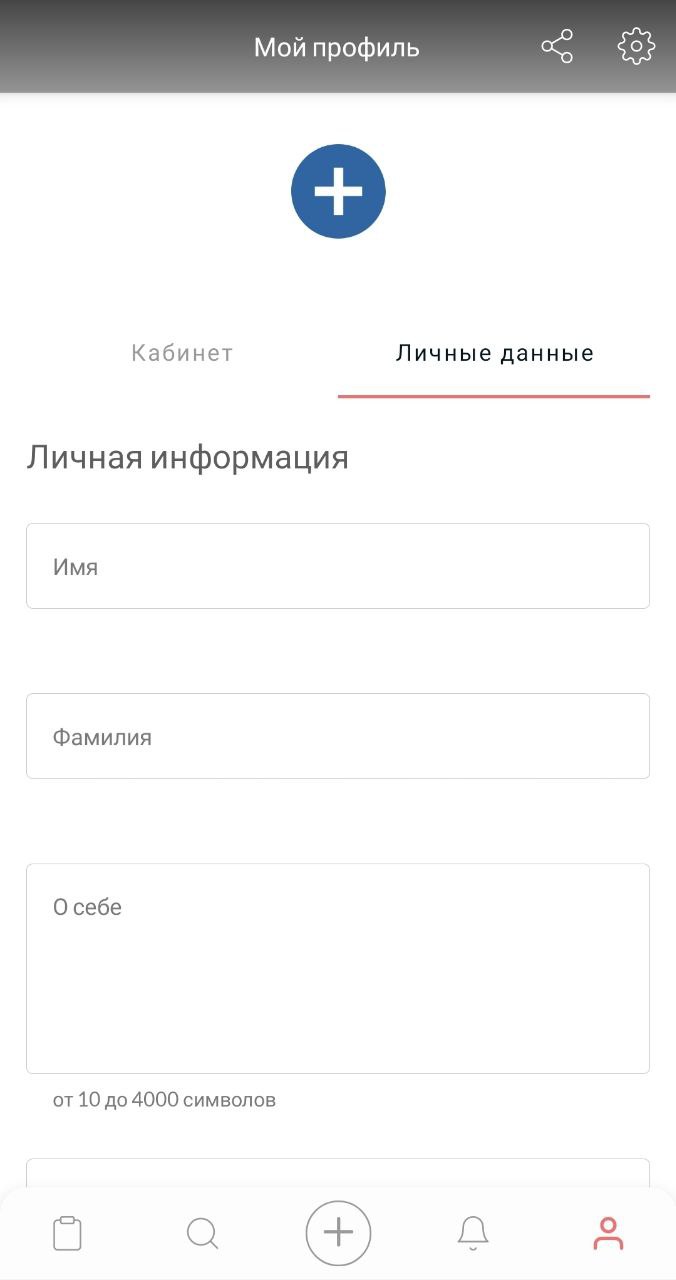This screenshot has height=1280, width=676.
Task: Add a profile photo with blue plus
Action: pyautogui.click(x=338, y=191)
